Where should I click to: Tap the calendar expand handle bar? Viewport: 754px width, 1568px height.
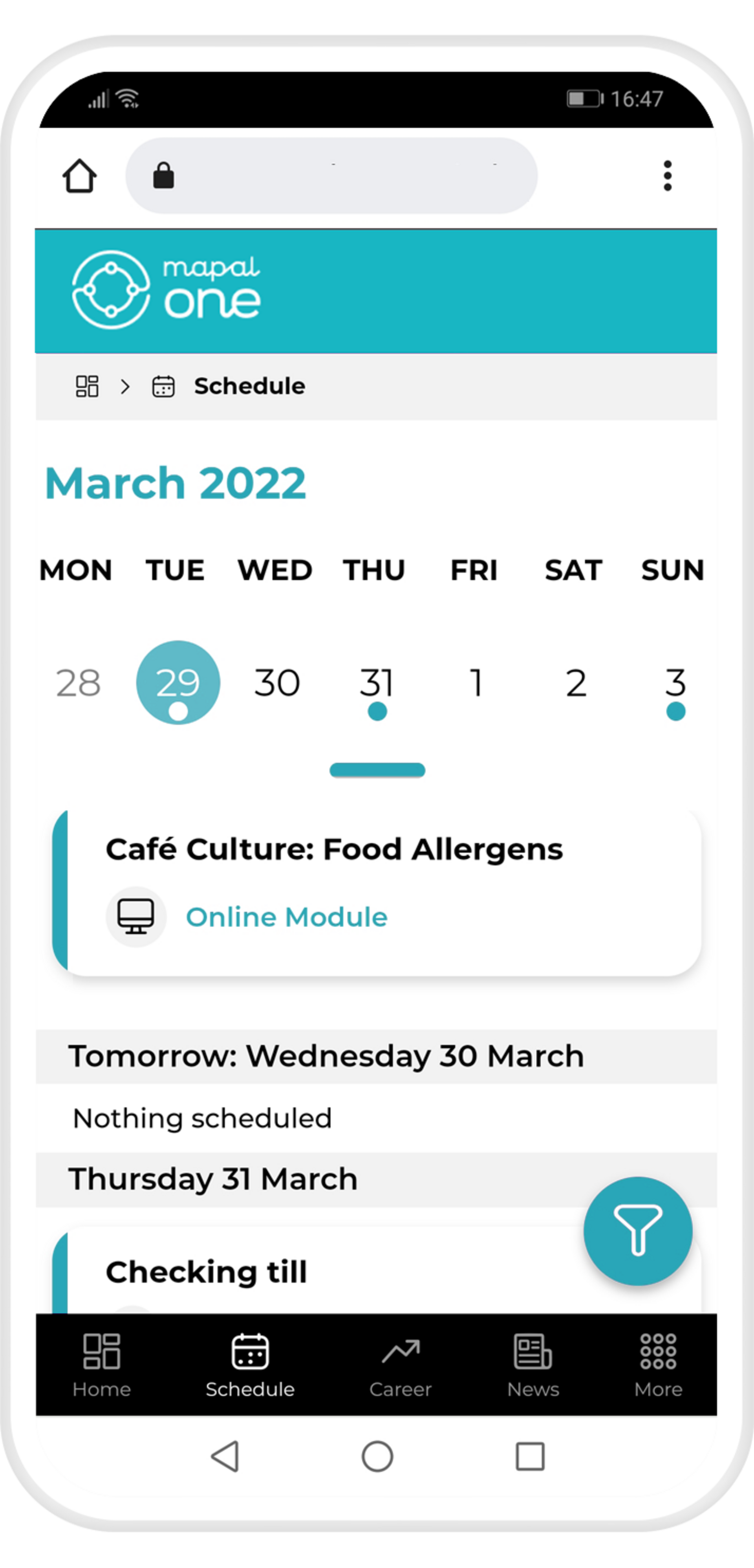click(x=377, y=770)
